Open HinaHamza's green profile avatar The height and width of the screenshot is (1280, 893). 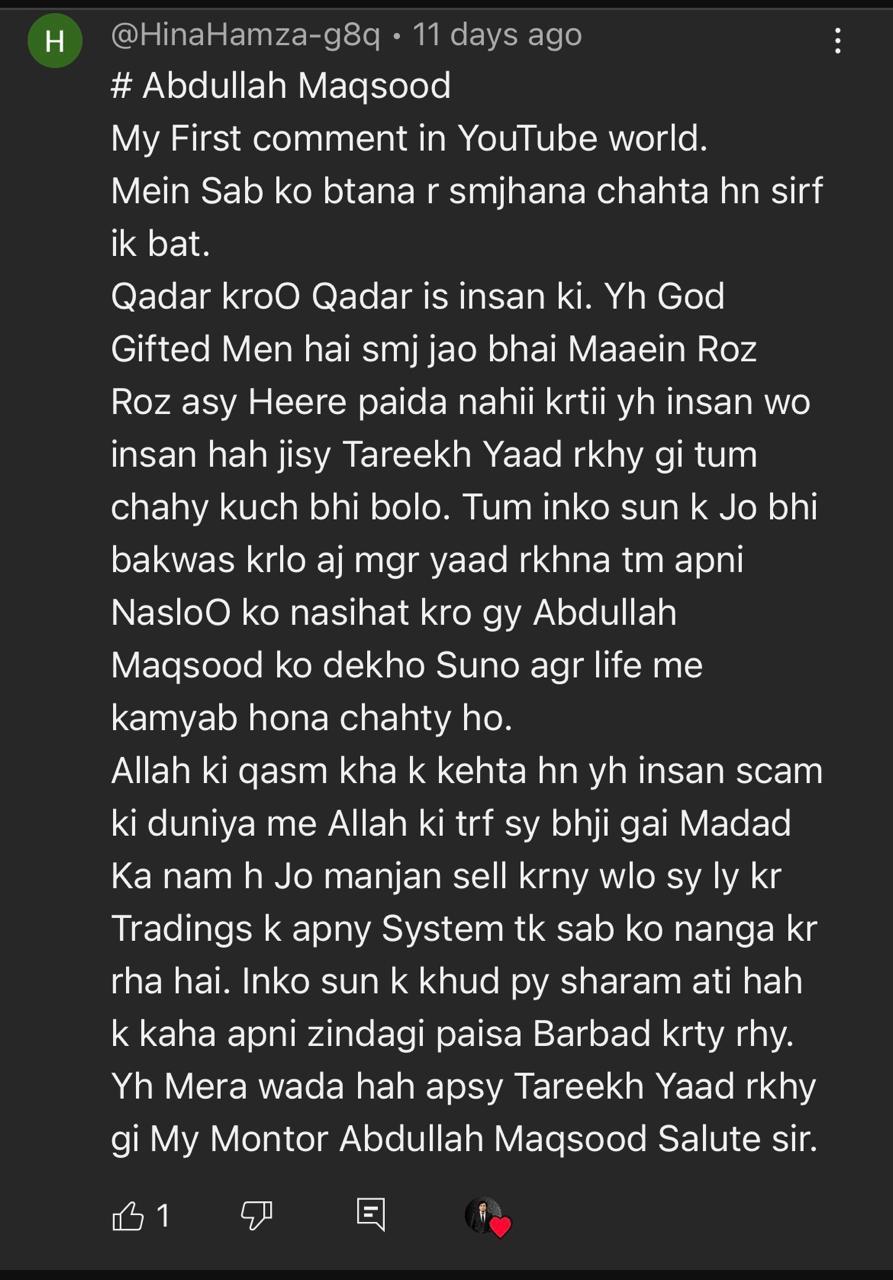55,41
